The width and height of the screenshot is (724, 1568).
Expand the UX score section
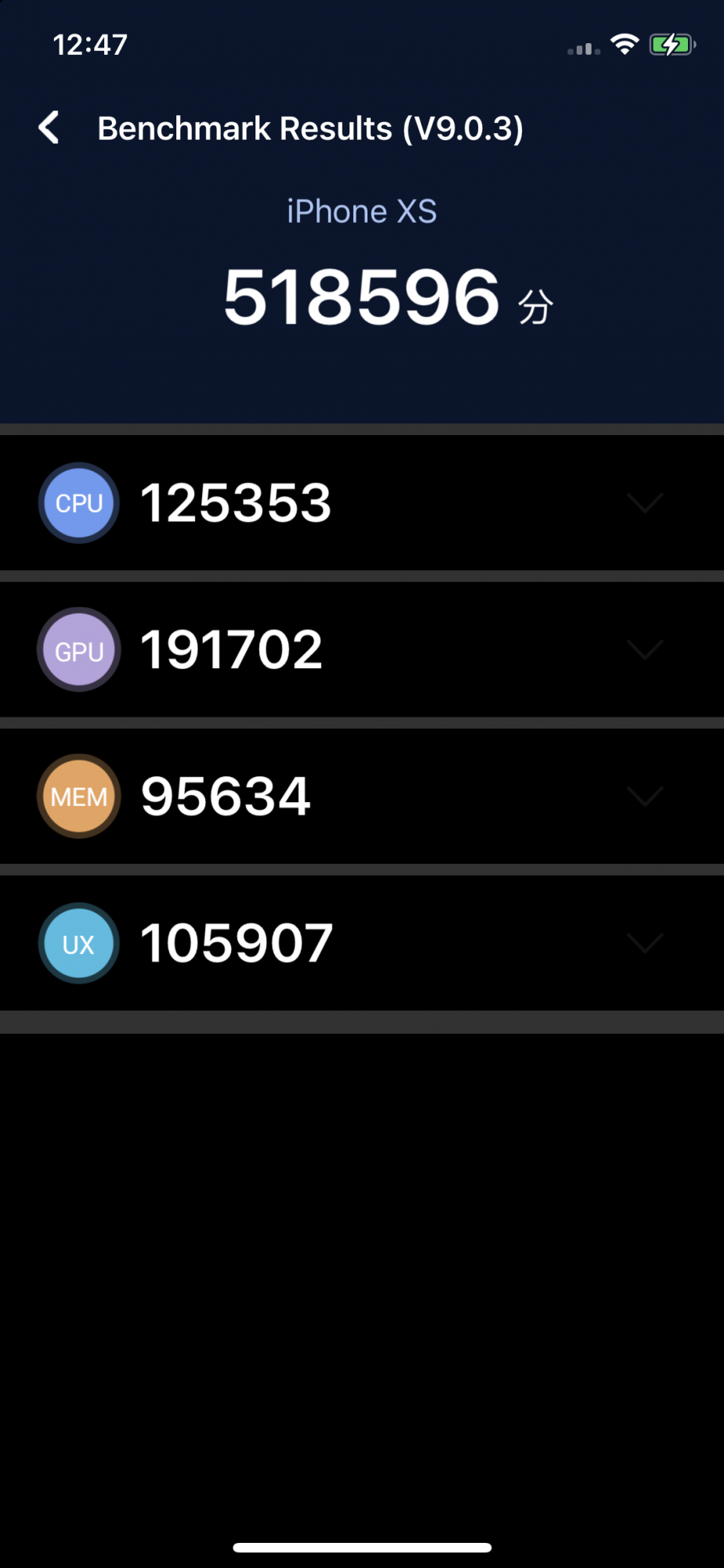pos(645,942)
